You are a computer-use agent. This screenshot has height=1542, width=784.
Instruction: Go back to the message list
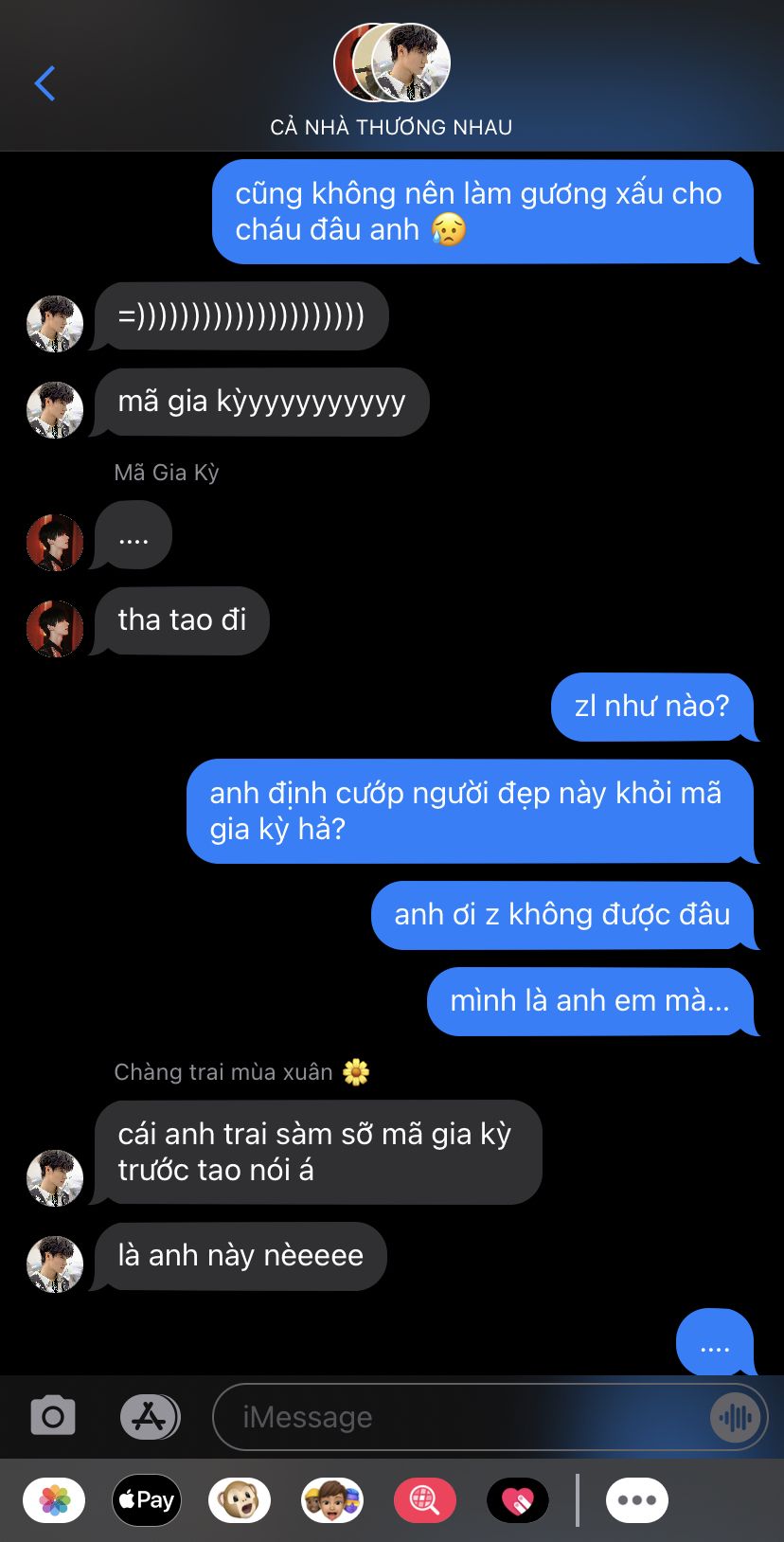[x=45, y=83]
